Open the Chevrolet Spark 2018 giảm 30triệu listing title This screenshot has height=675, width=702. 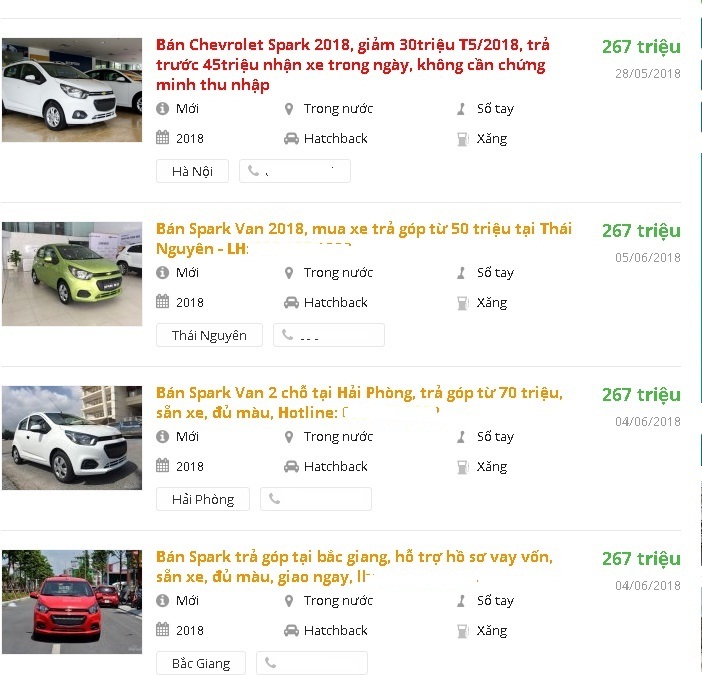pyautogui.click(x=352, y=65)
